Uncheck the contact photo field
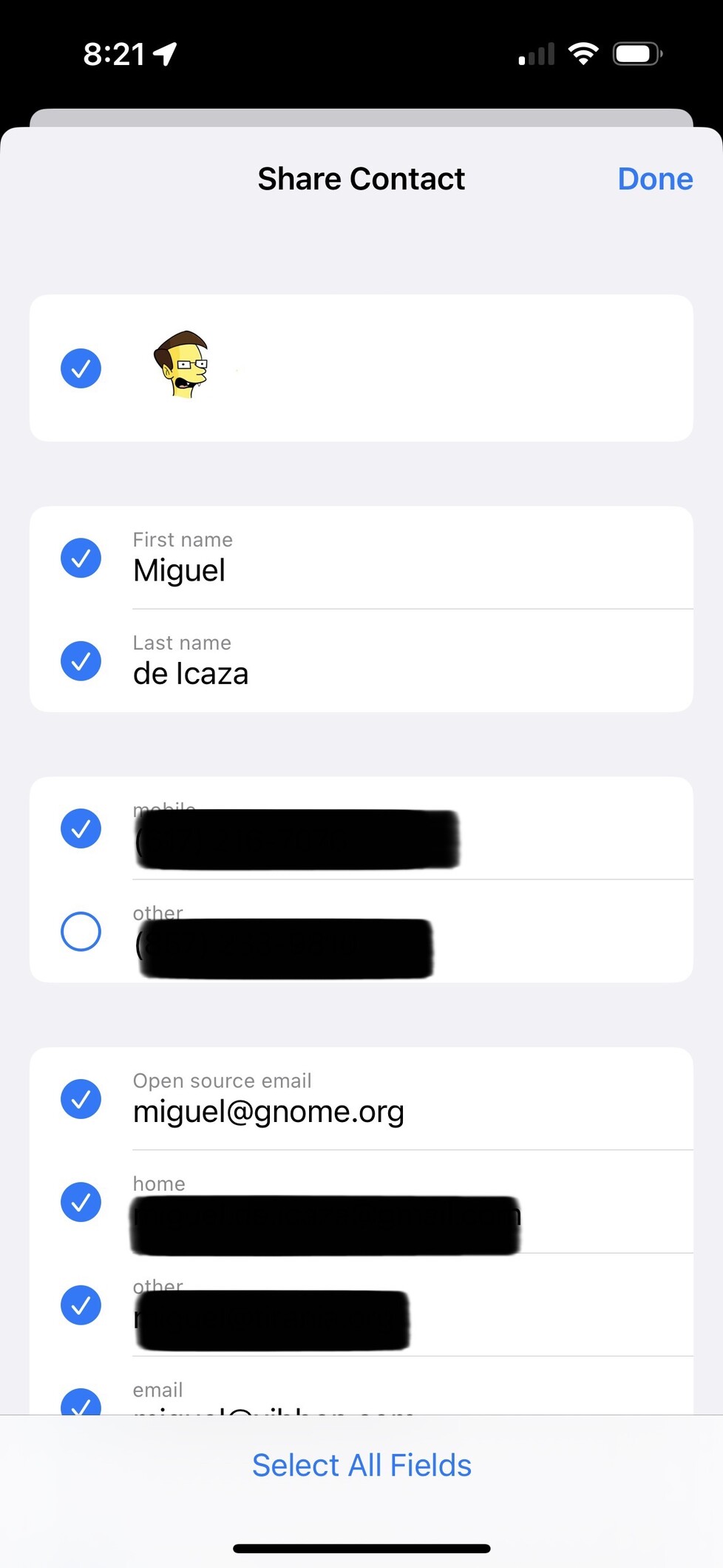This screenshot has height=1568, width=723. [x=81, y=368]
